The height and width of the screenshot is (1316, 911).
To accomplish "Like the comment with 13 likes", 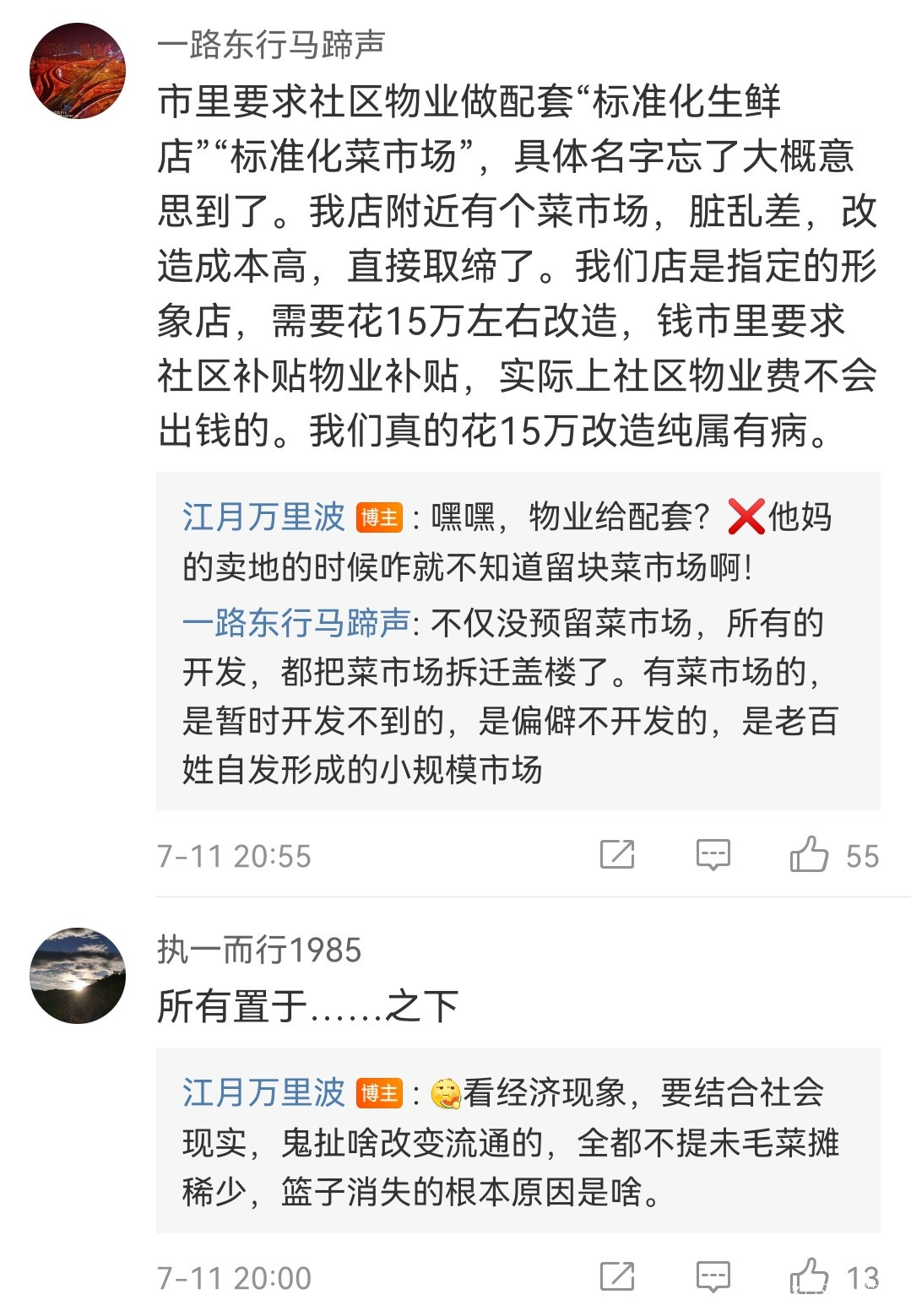I will 809,1276.
